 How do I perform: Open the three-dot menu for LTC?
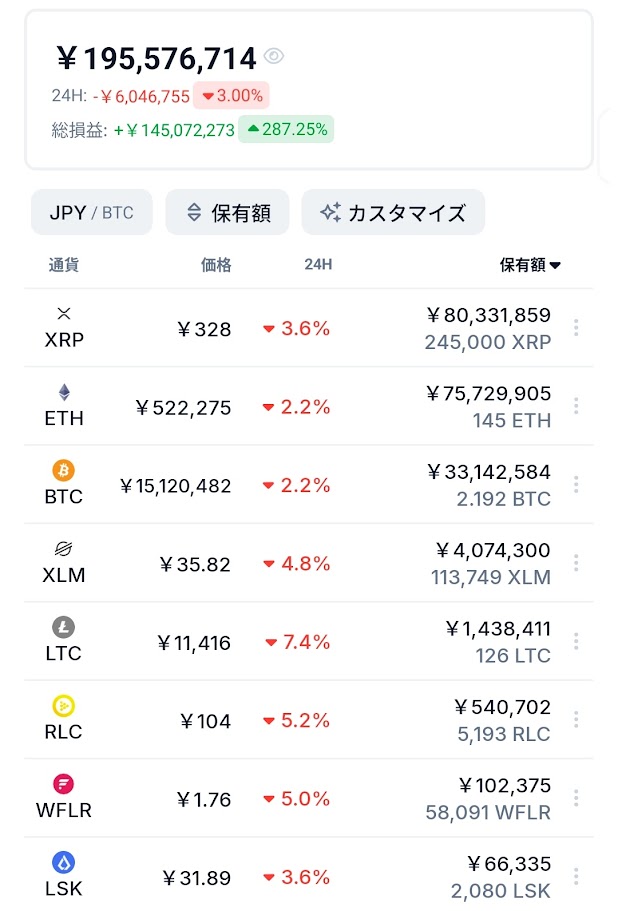pos(576,641)
